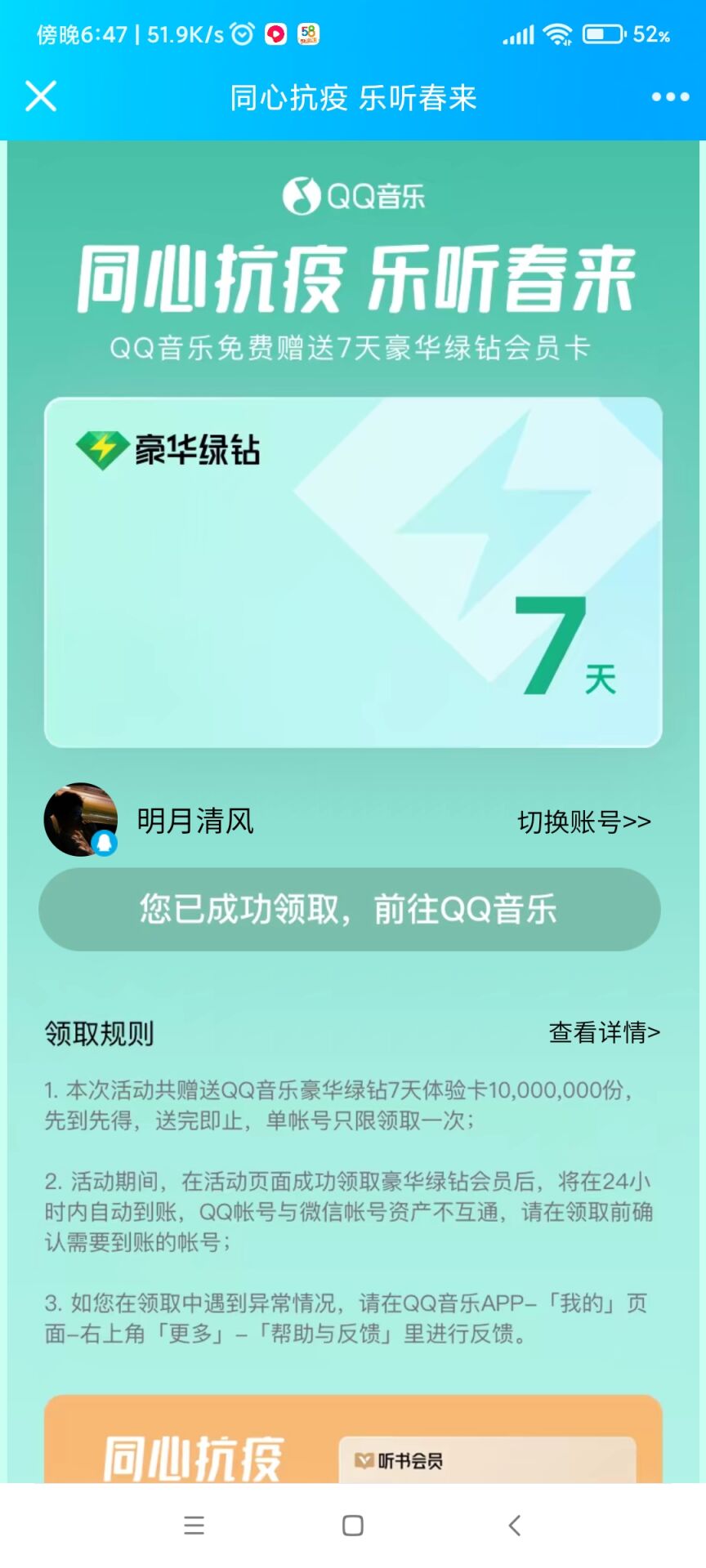Go to QQ音乐 via 您已成功领取 button
706x1568 pixels.
350,909
